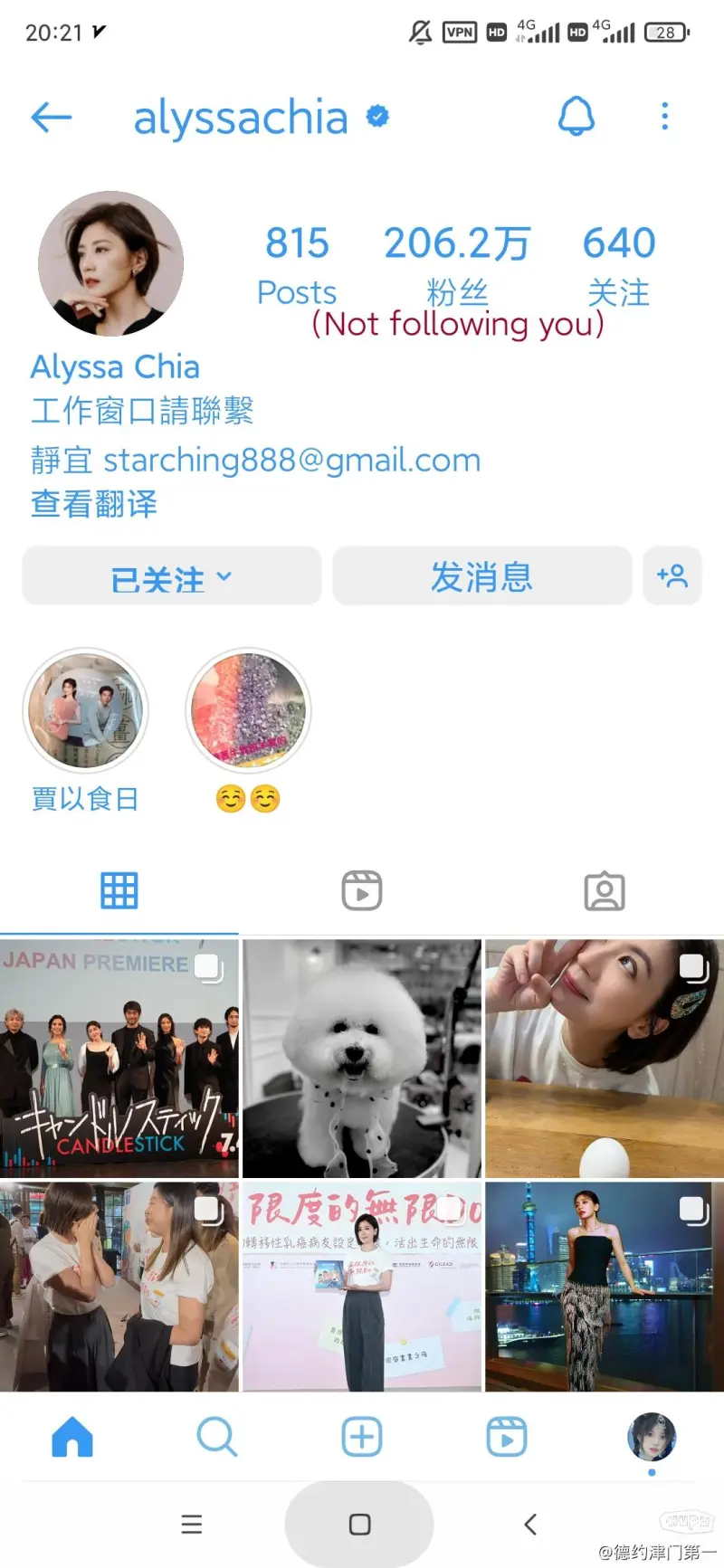The width and height of the screenshot is (724, 1568).
Task: View the 206.2万 followers list
Action: point(457,262)
